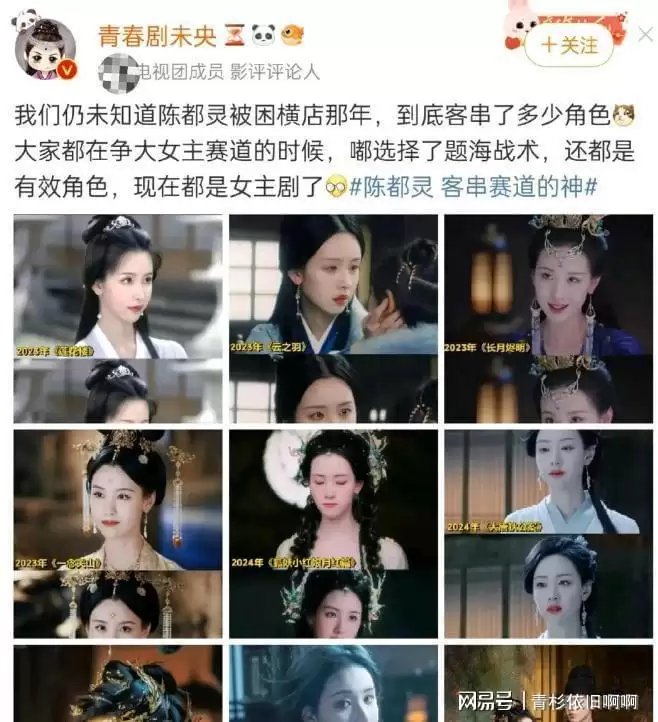Open hashtag #陈都灵 客串赛道的神#
This screenshot has width=658, height=722.
click(478, 186)
